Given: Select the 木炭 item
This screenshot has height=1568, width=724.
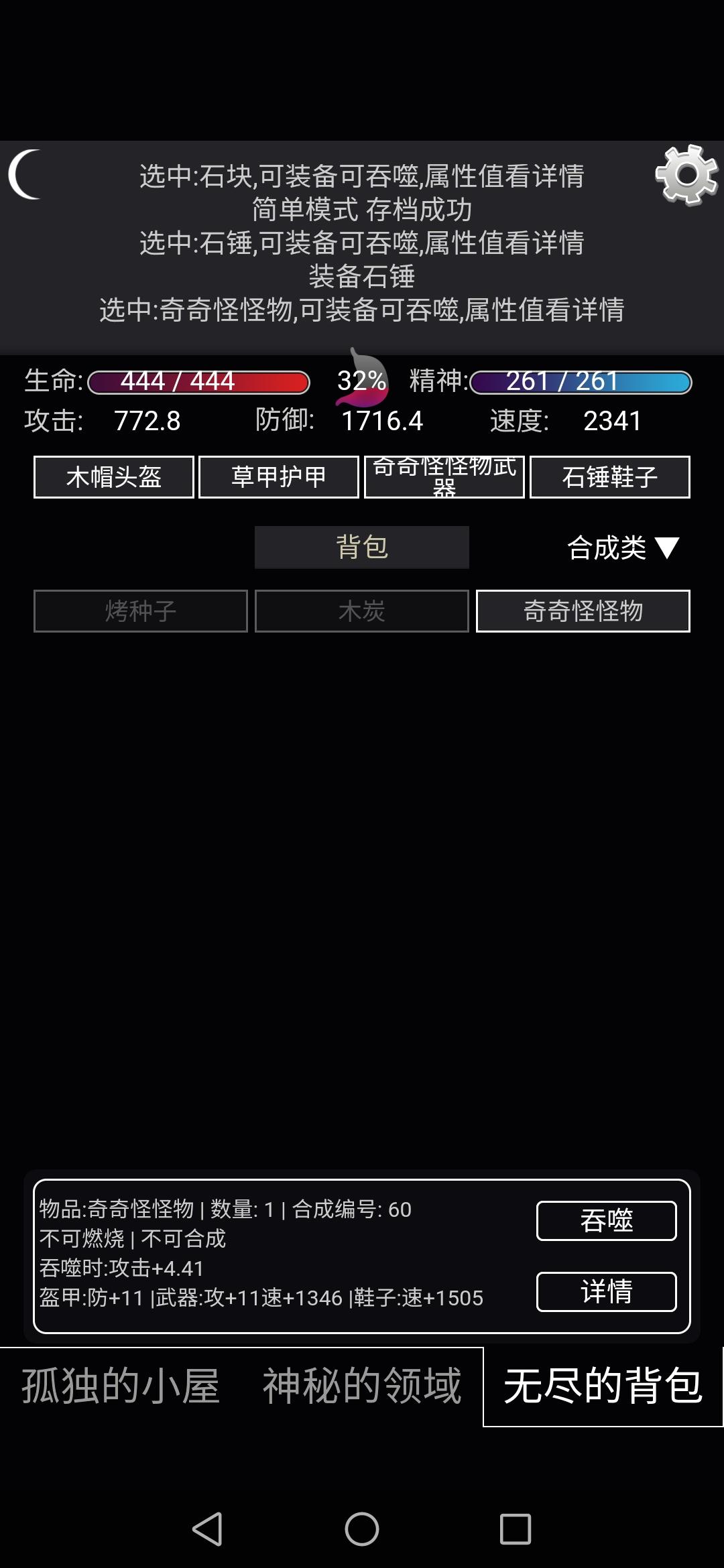Looking at the screenshot, I should pos(362,611).
